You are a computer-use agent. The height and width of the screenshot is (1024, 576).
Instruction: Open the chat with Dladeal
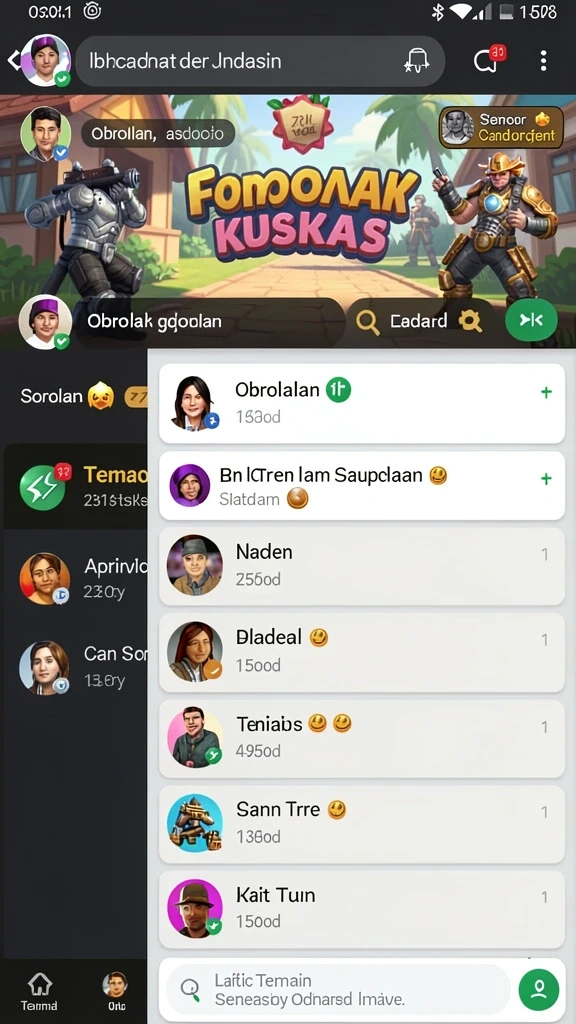(362, 652)
